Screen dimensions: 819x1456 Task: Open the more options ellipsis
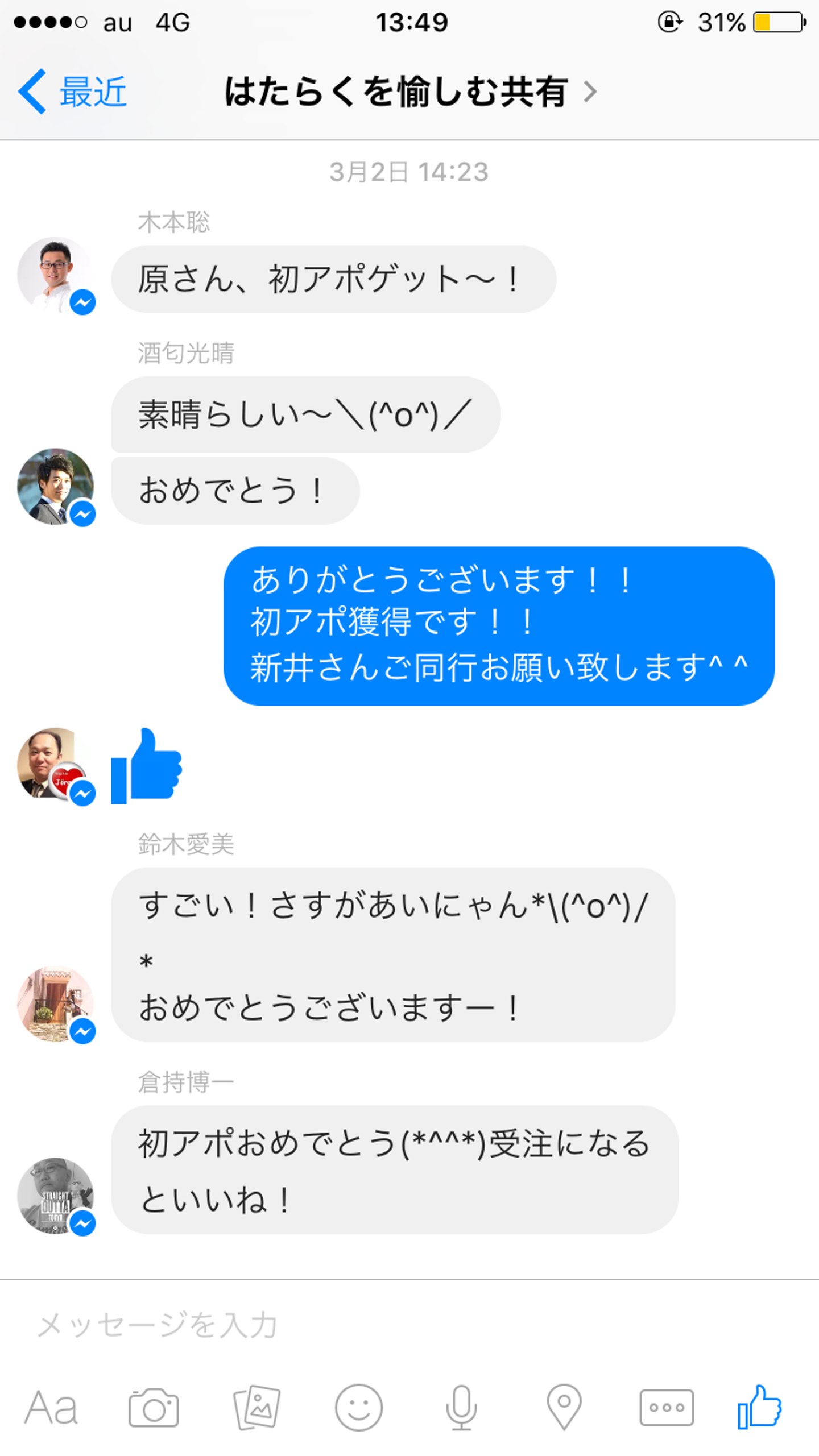tap(666, 1408)
